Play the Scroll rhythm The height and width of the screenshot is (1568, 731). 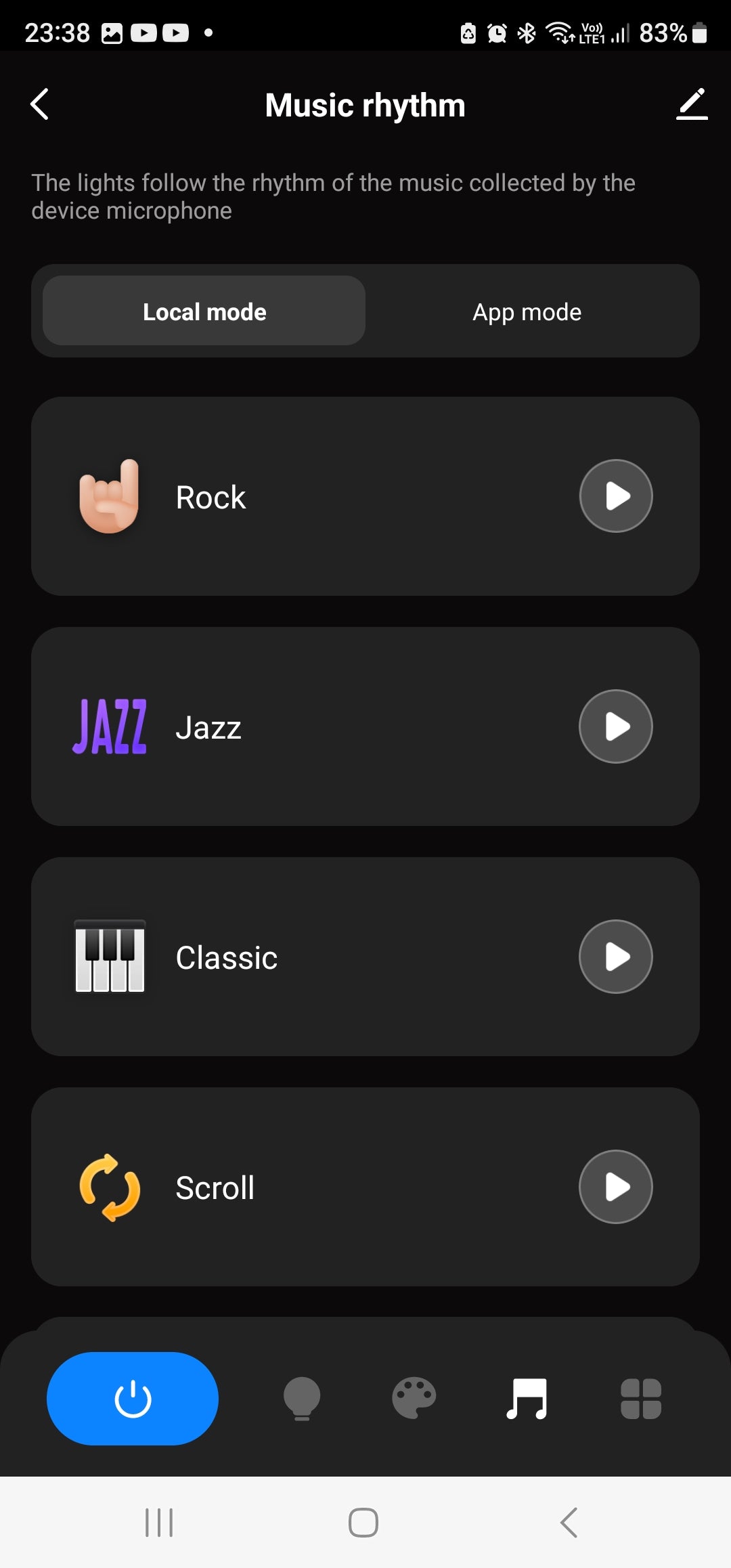[615, 1187]
